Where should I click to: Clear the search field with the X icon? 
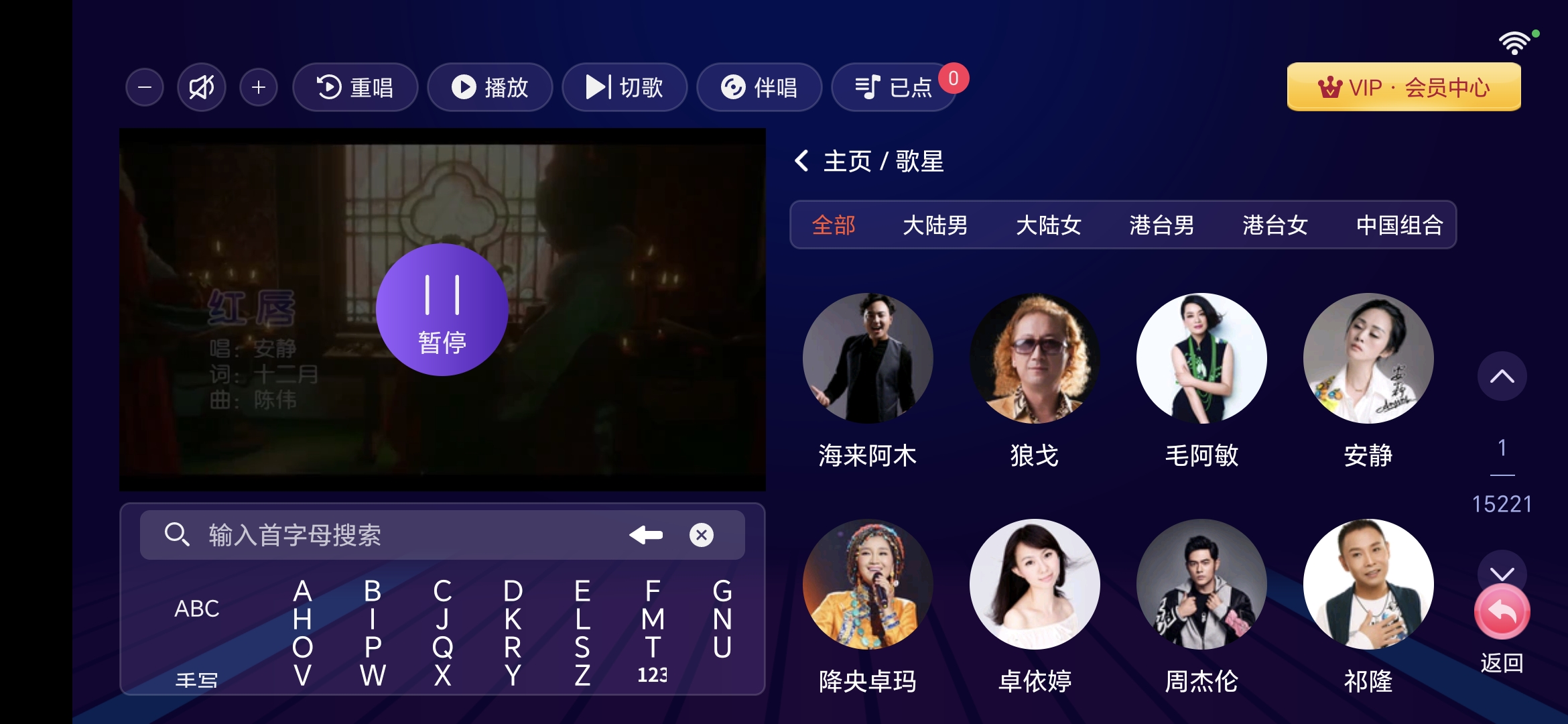701,535
